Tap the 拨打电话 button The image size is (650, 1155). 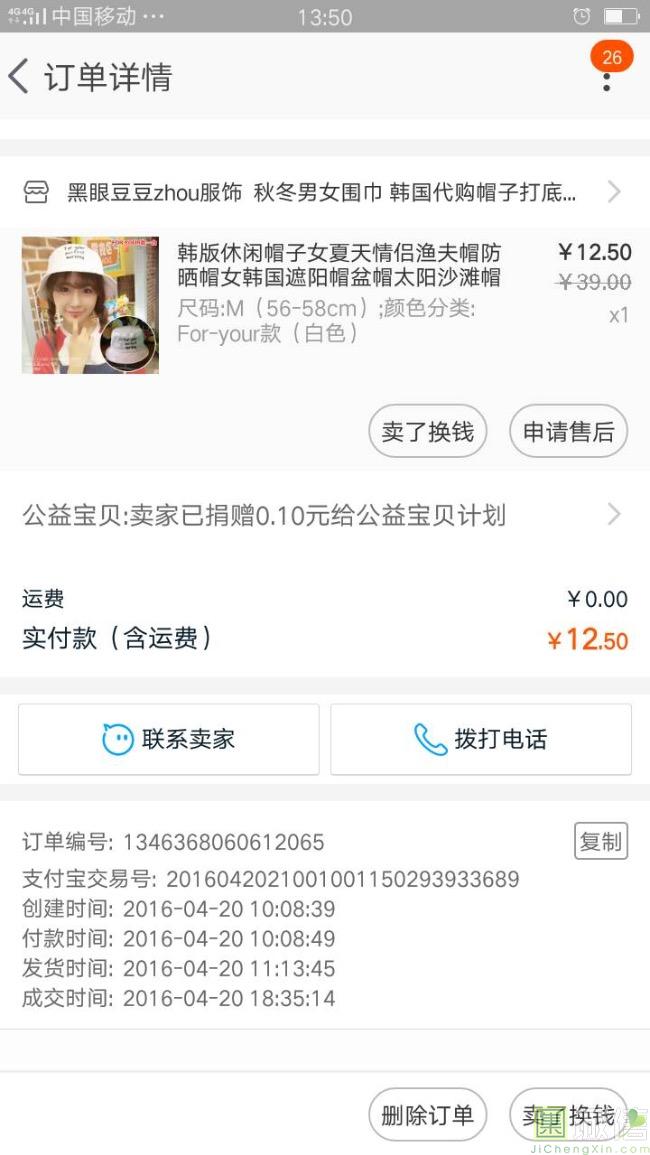(x=481, y=740)
